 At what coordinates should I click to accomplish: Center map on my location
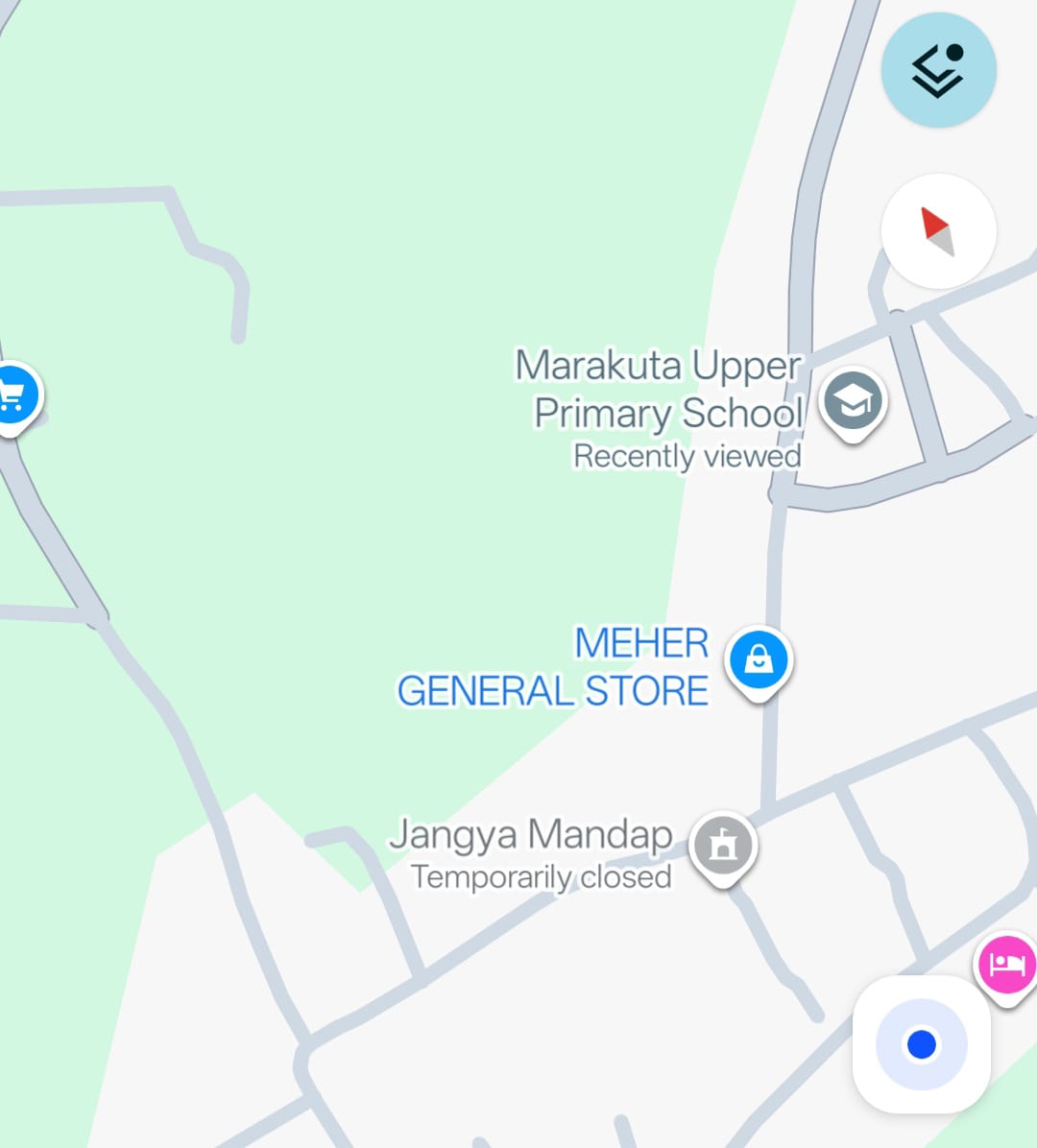point(922,1044)
